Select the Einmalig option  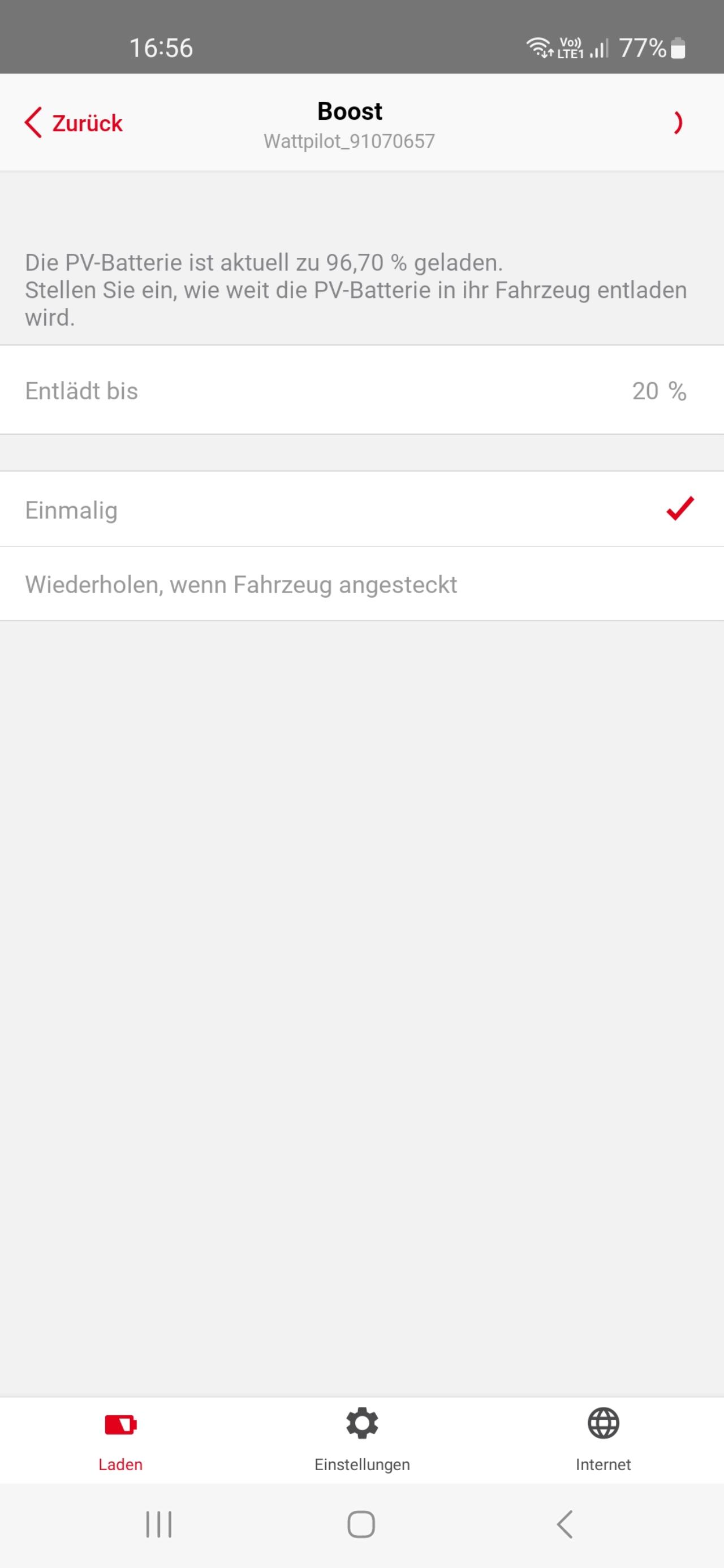point(361,509)
